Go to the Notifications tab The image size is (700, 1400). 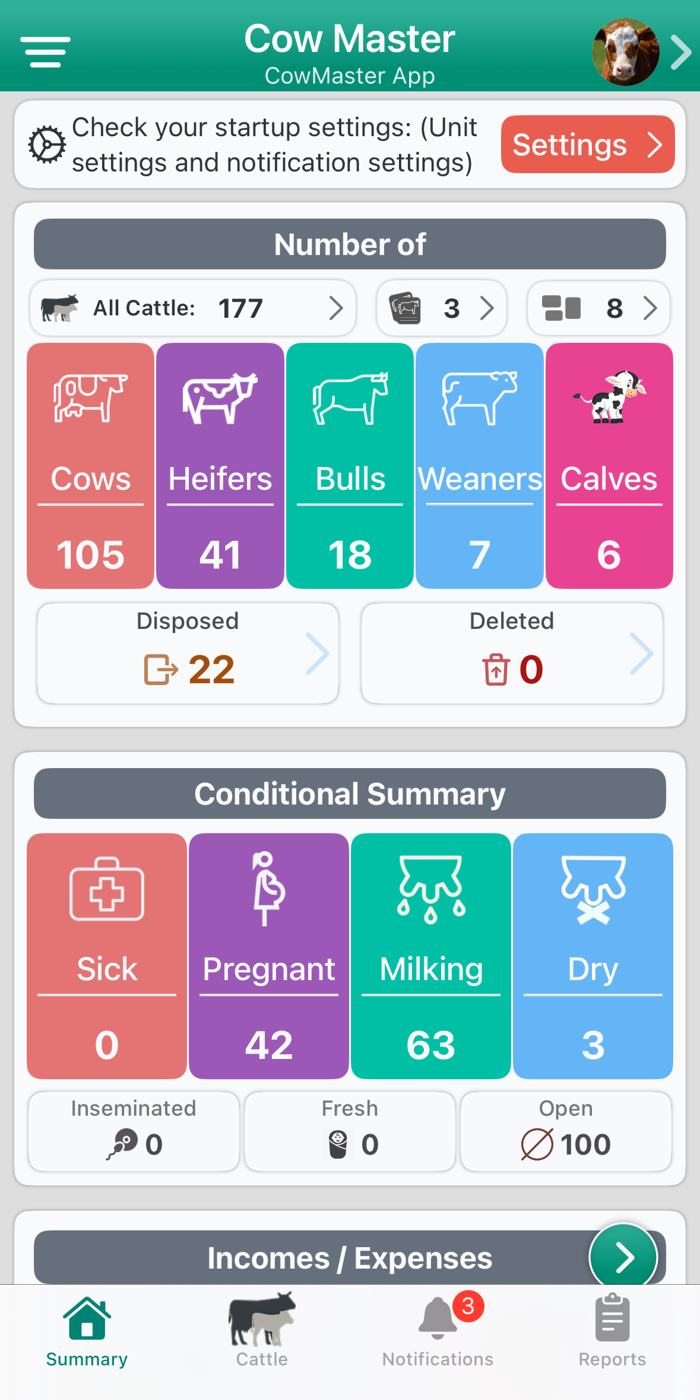[x=438, y=1331]
